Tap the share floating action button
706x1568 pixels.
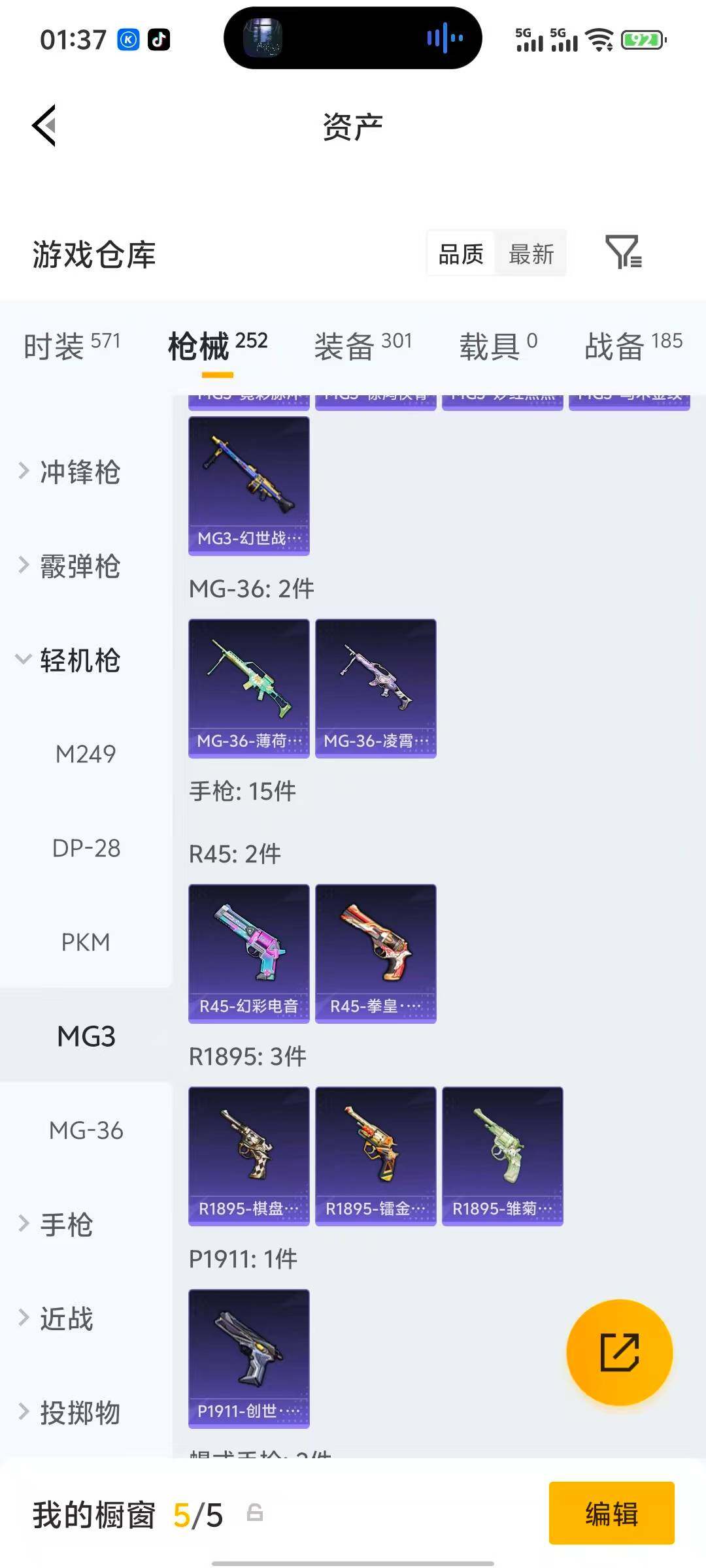(x=620, y=1352)
